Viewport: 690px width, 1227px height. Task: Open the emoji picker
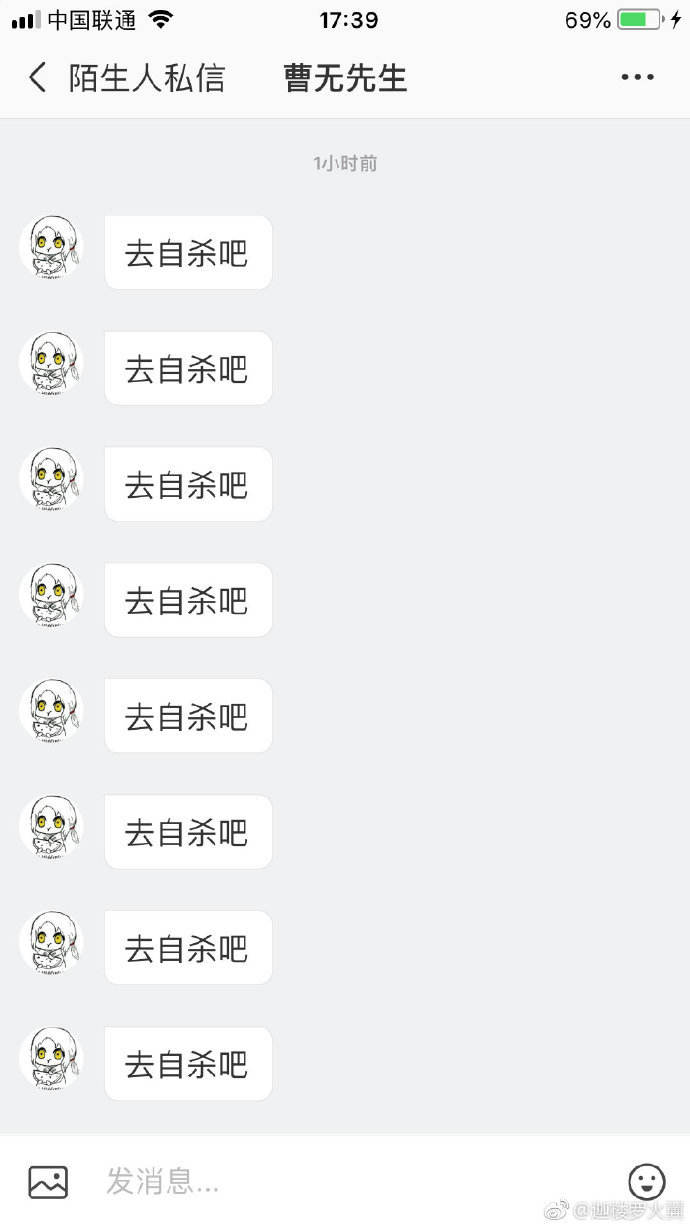pyautogui.click(x=646, y=1182)
